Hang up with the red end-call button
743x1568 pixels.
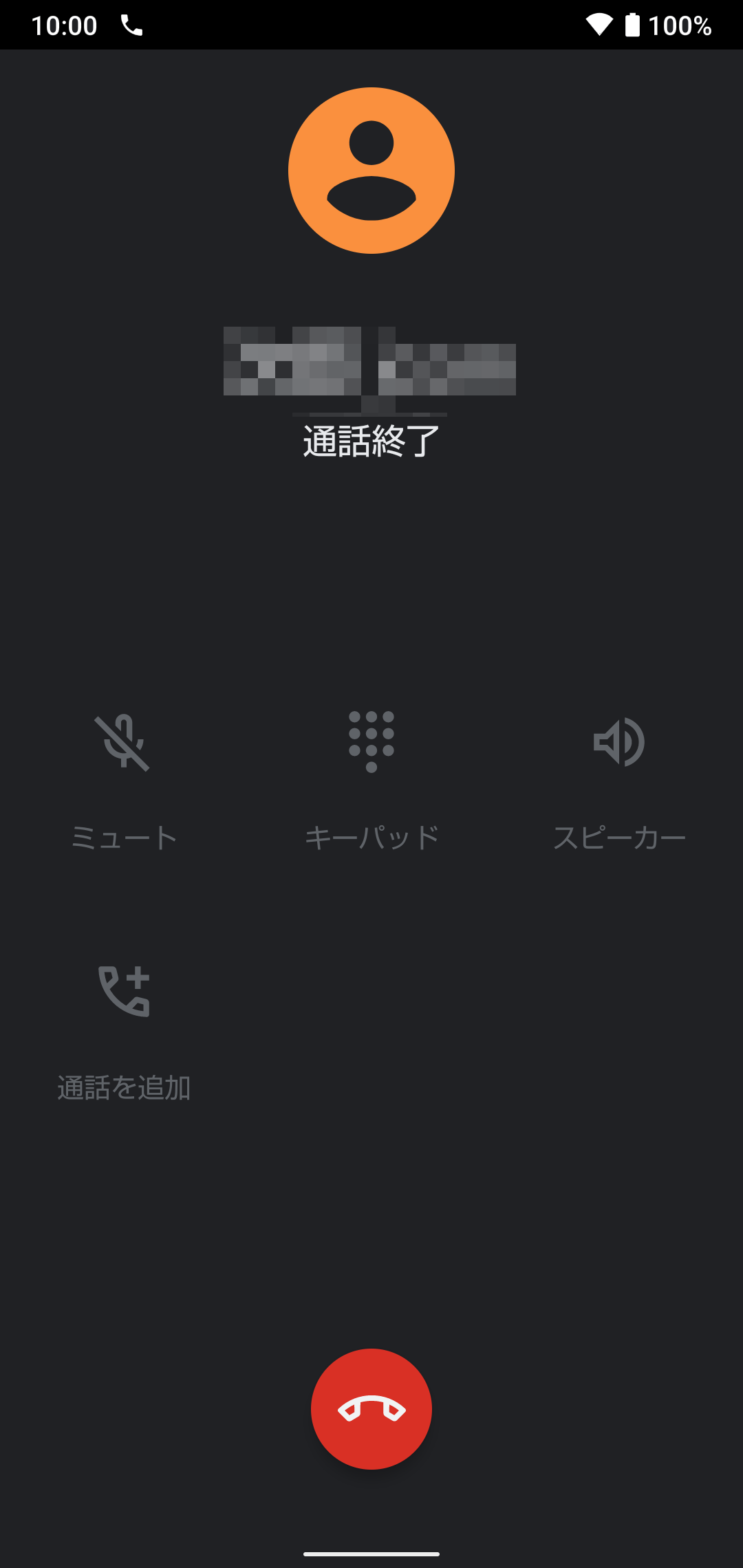pyautogui.click(x=371, y=1409)
